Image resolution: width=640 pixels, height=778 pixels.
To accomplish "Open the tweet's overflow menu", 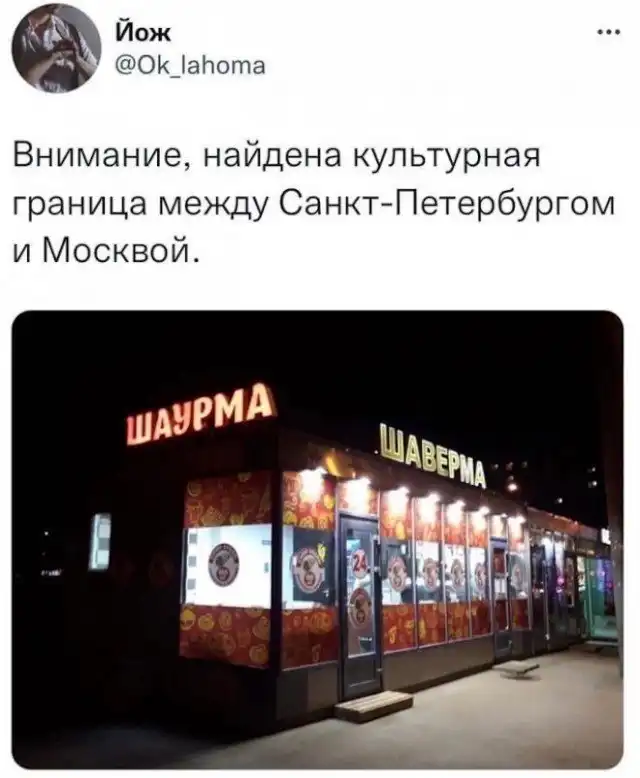I will (x=606, y=29).
